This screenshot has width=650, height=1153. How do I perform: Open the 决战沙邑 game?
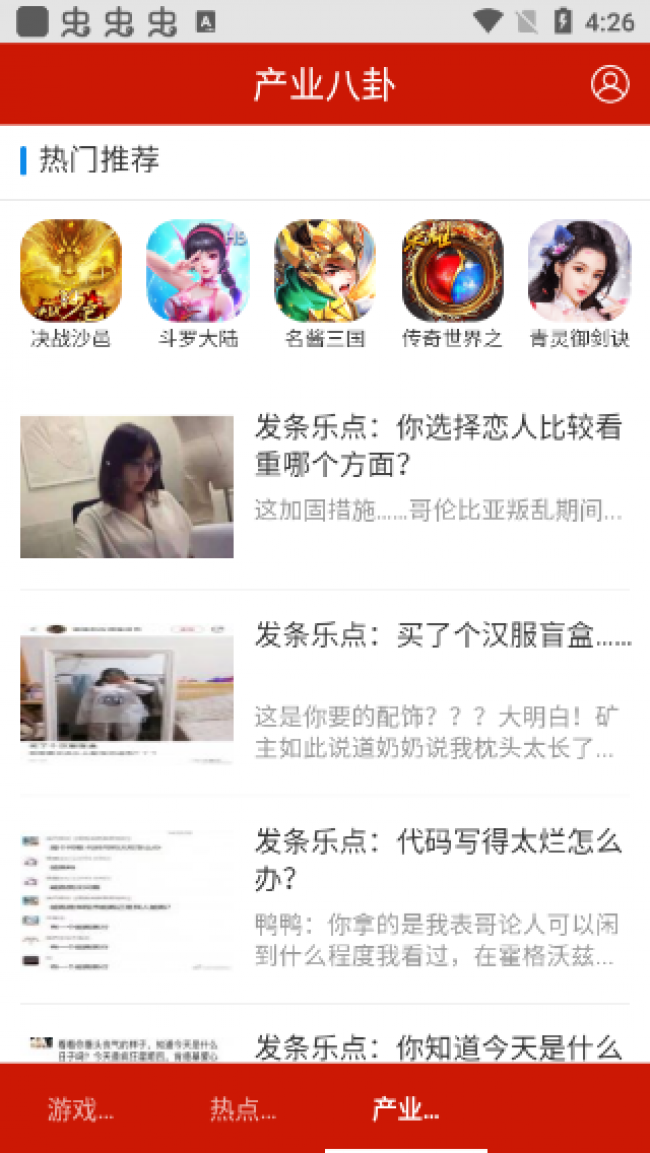click(71, 271)
